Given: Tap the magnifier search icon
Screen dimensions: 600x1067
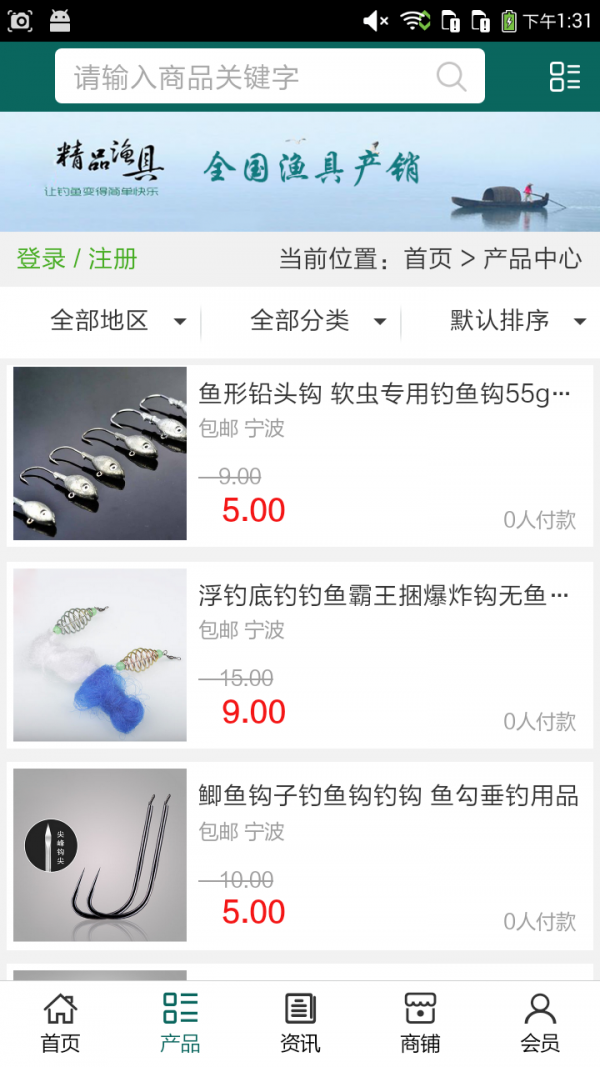Looking at the screenshot, I should pos(452,77).
